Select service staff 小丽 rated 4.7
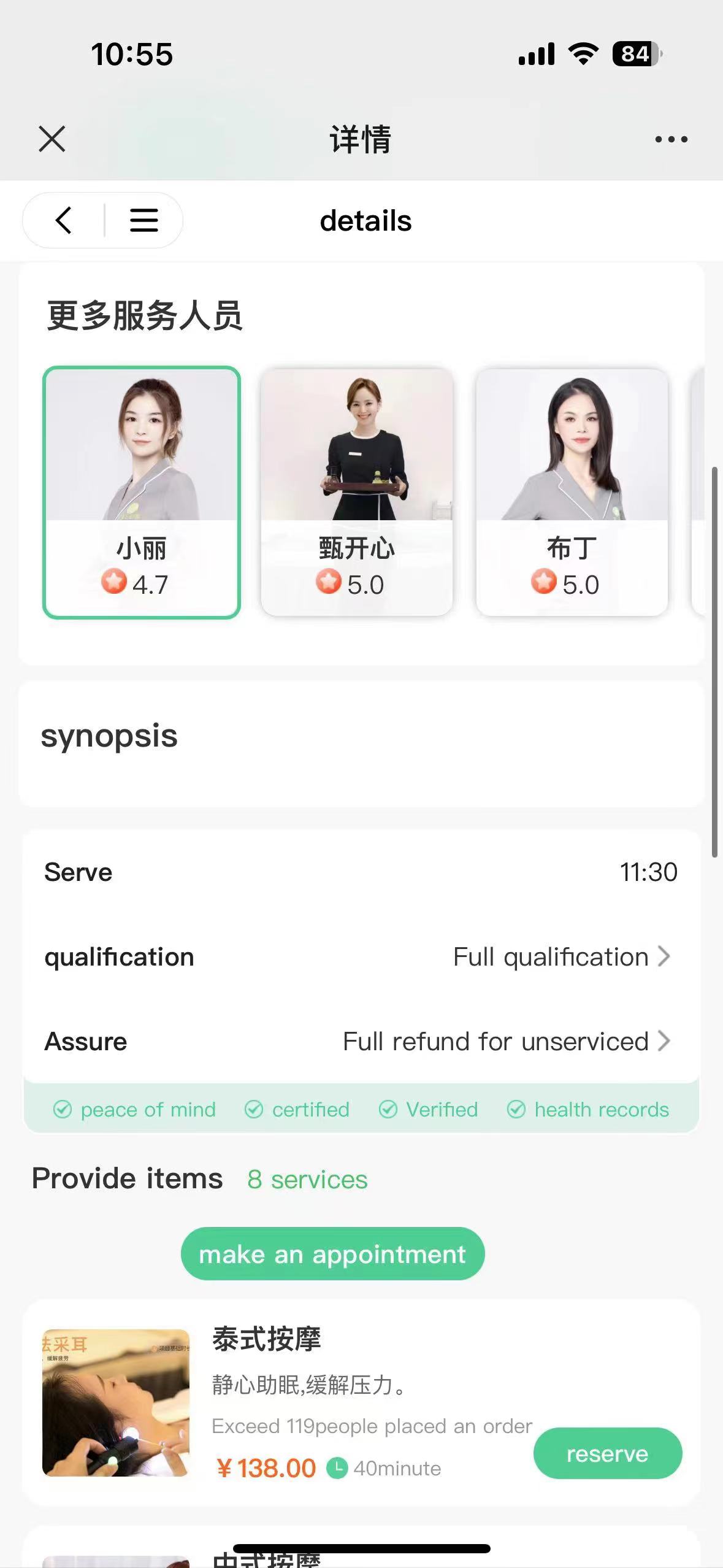Viewport: 723px width, 1568px height. [x=142, y=493]
